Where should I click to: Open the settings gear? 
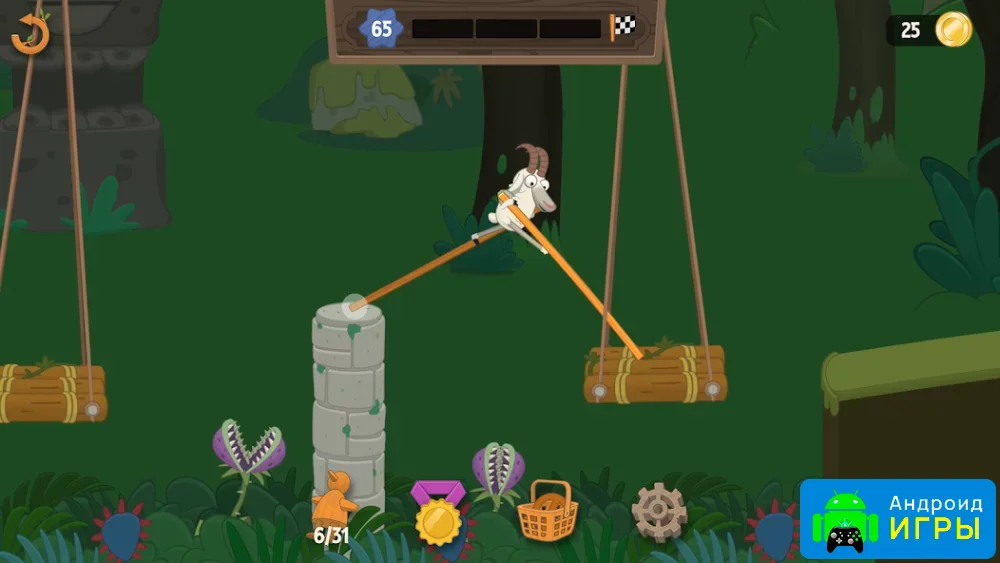(659, 512)
